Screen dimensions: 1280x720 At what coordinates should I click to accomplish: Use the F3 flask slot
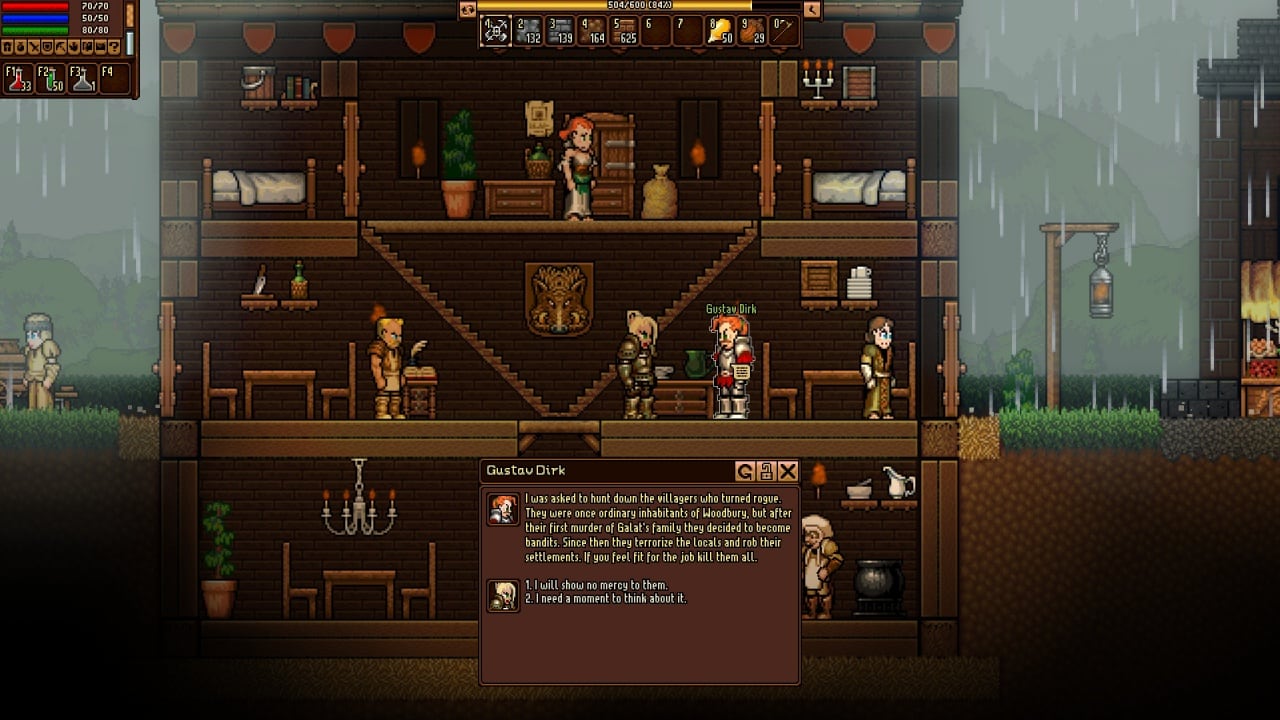pyautogui.click(x=82, y=79)
